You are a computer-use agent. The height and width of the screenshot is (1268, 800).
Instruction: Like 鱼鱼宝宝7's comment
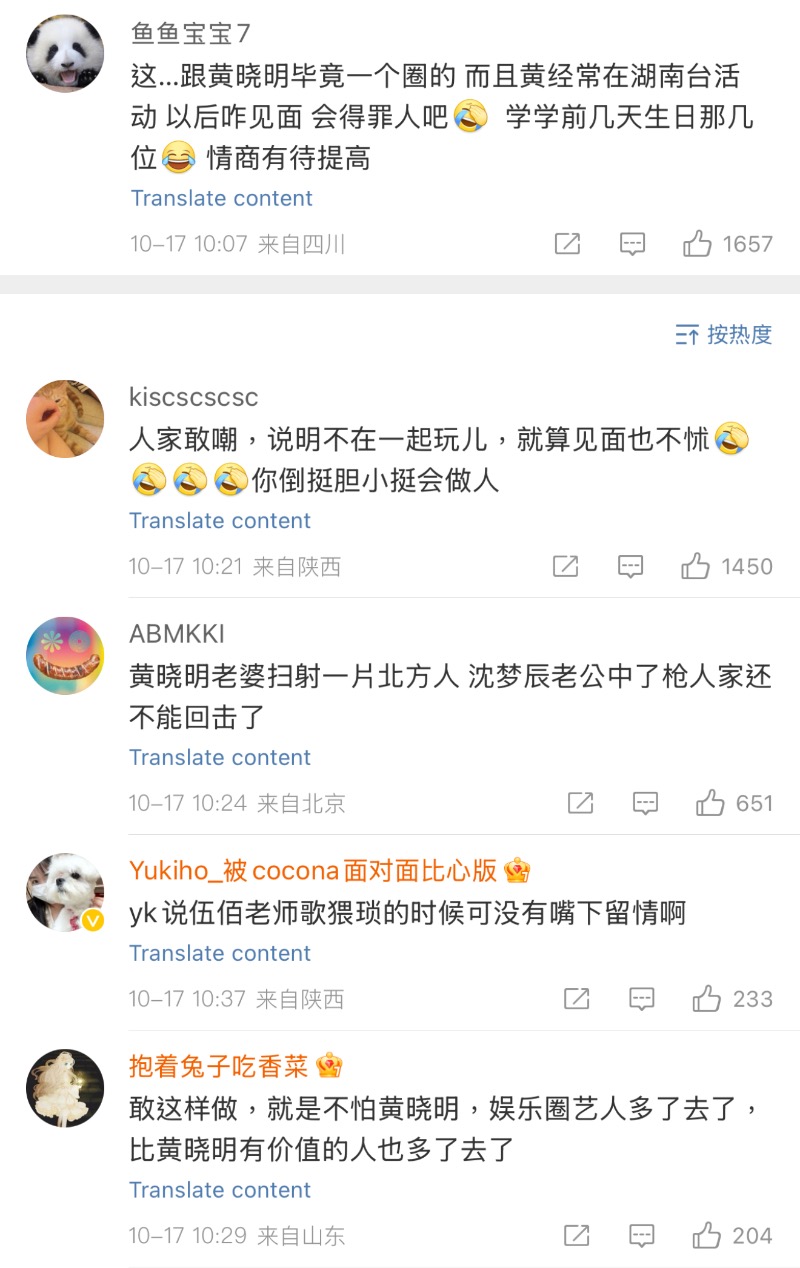point(698,243)
